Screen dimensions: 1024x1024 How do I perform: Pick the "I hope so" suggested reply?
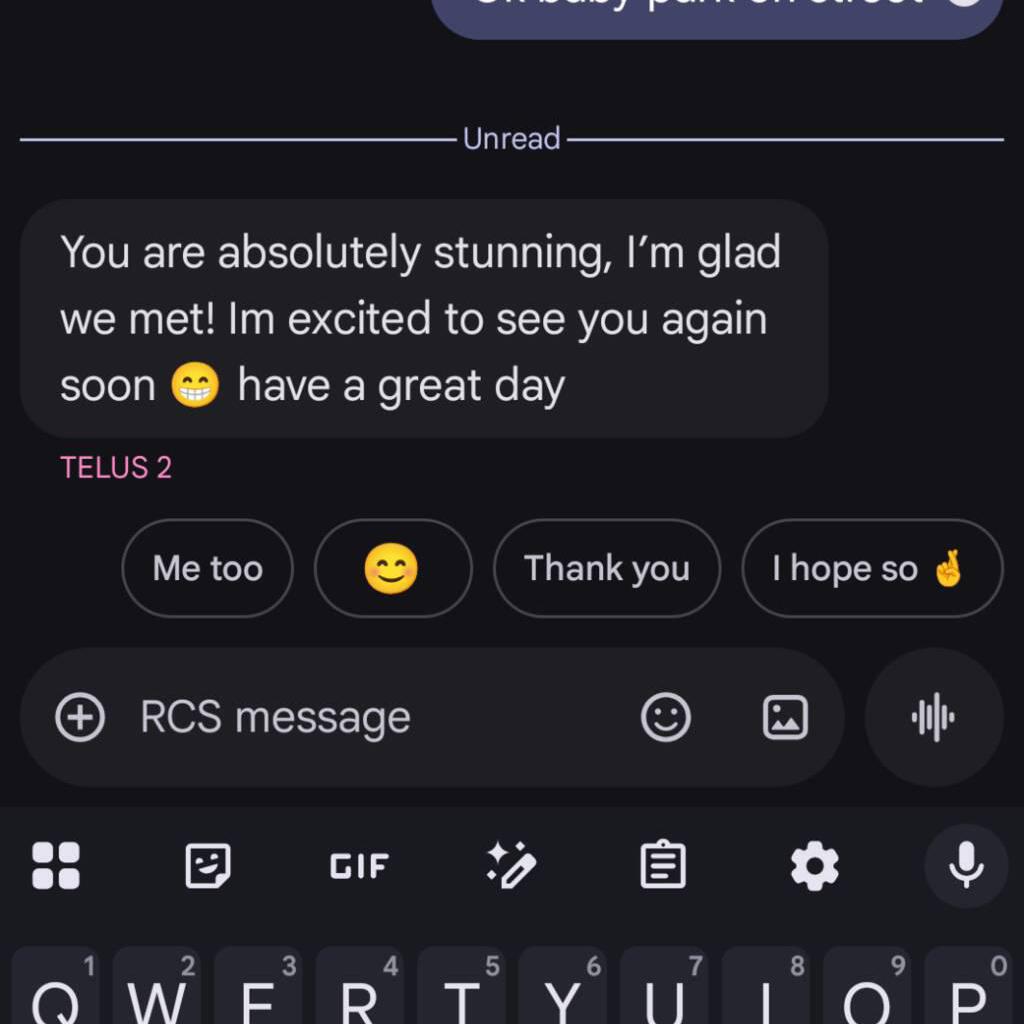click(871, 568)
